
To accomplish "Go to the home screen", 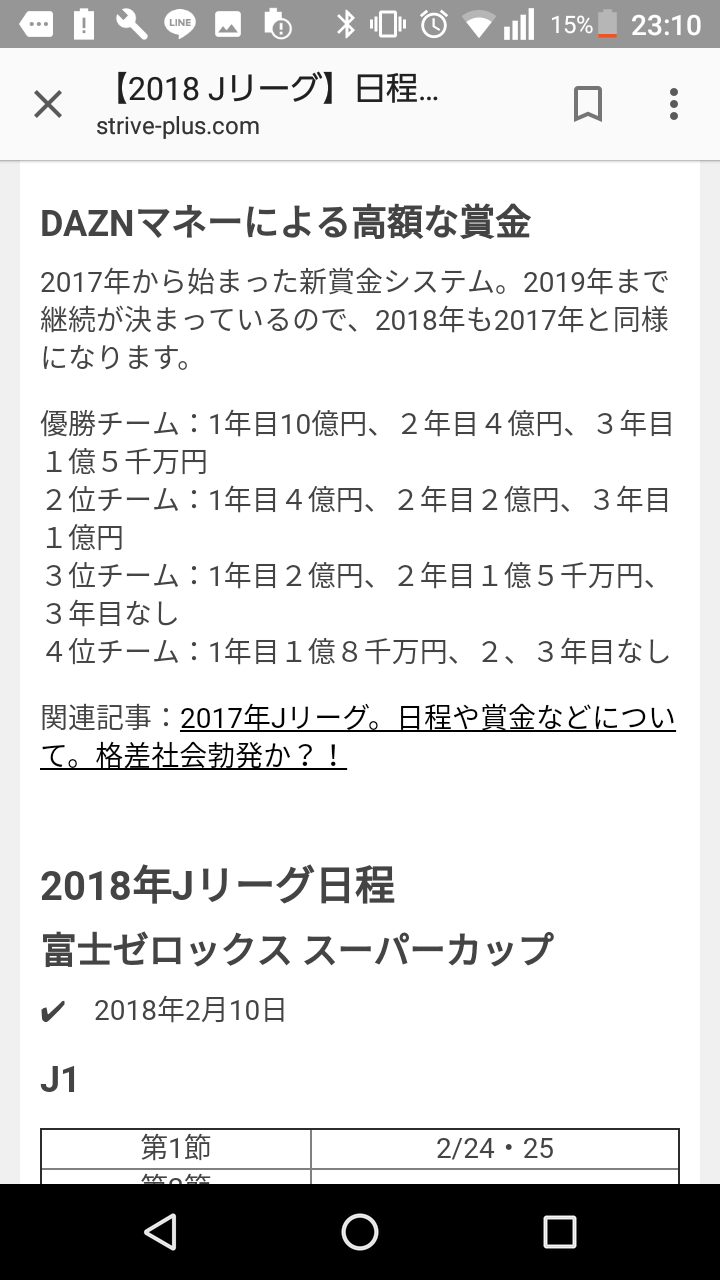I will [x=360, y=1232].
